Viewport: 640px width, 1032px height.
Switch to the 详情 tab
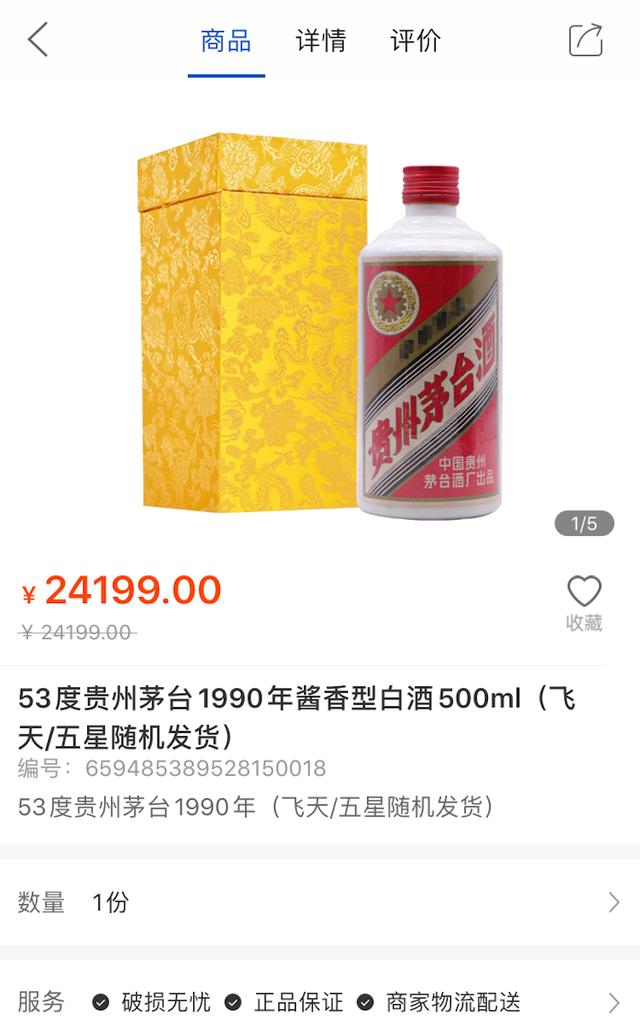[320, 42]
